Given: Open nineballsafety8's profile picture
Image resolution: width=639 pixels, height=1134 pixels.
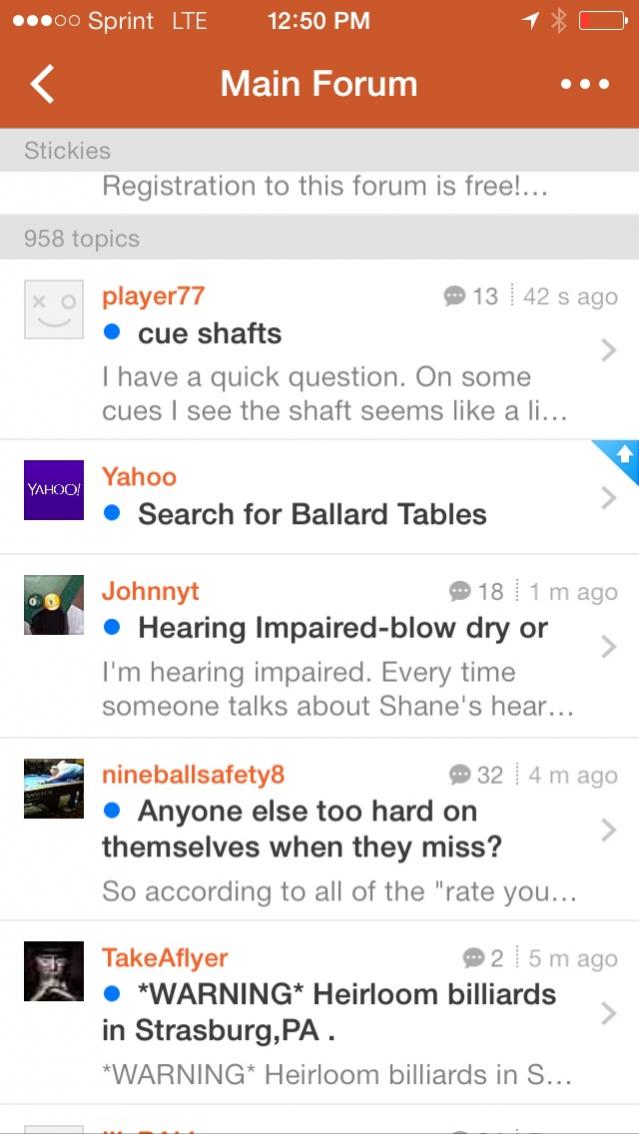Looking at the screenshot, I should [54, 788].
